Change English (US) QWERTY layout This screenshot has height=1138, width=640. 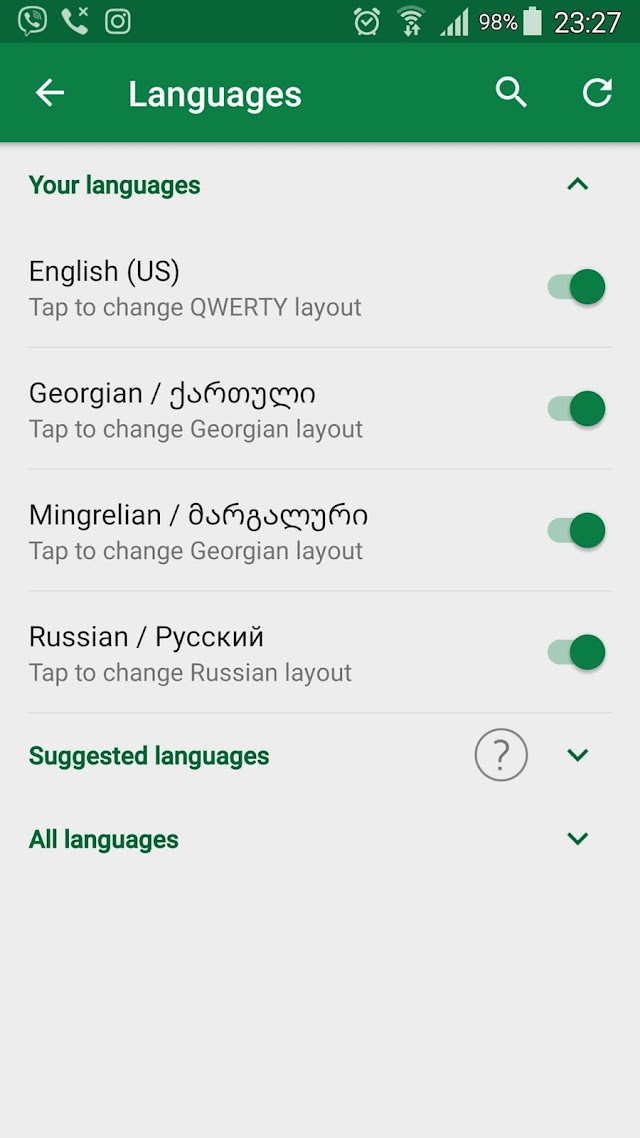[195, 288]
